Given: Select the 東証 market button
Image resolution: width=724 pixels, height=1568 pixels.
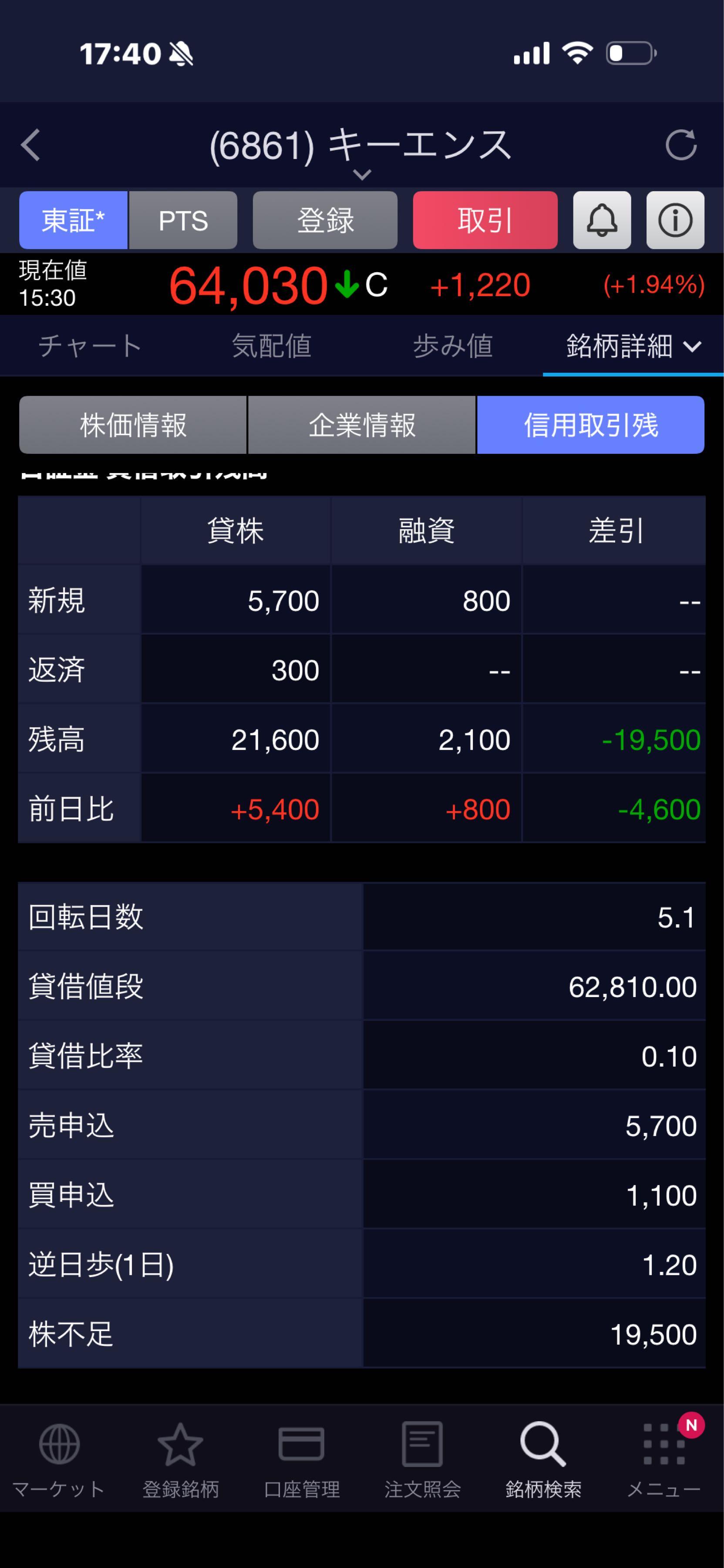Looking at the screenshot, I should point(73,220).
